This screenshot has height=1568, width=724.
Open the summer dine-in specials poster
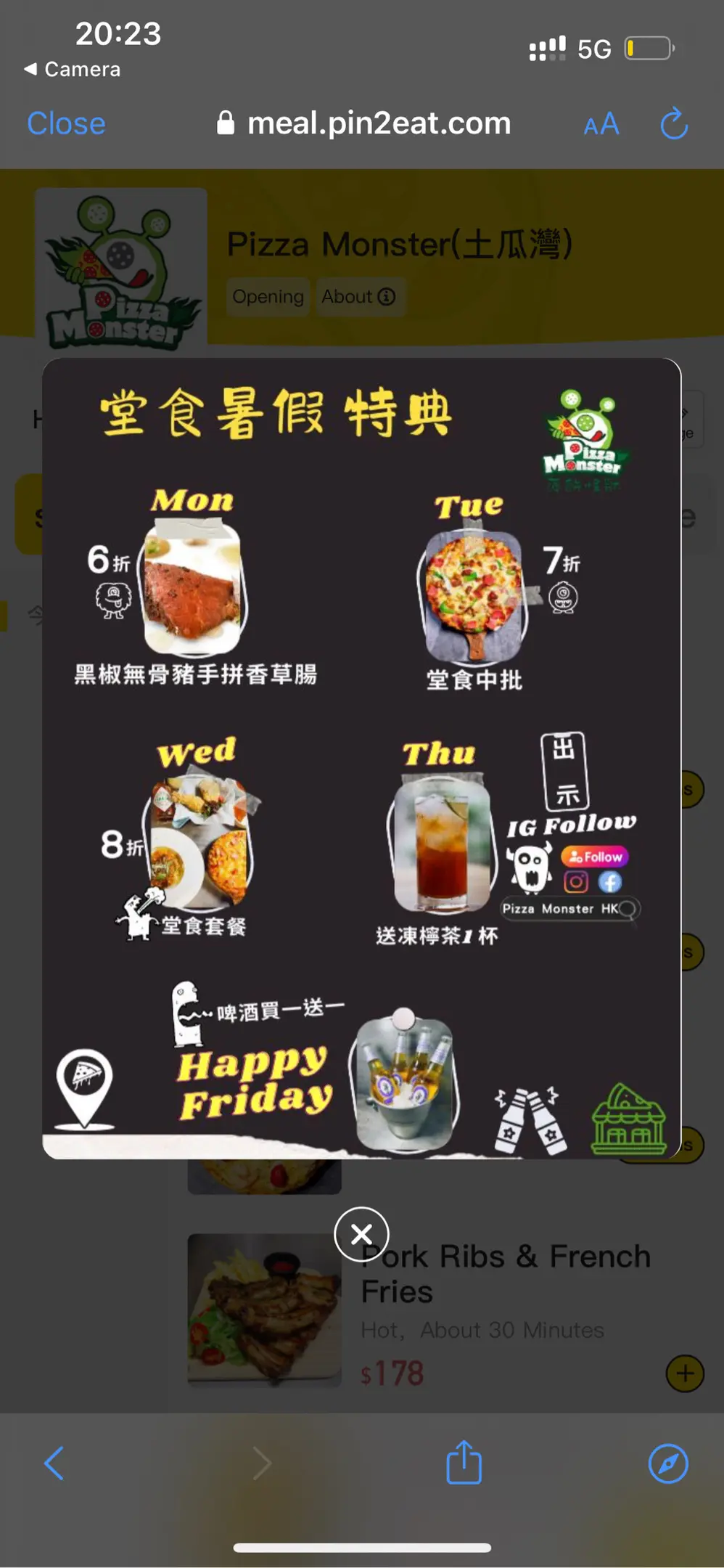361,757
